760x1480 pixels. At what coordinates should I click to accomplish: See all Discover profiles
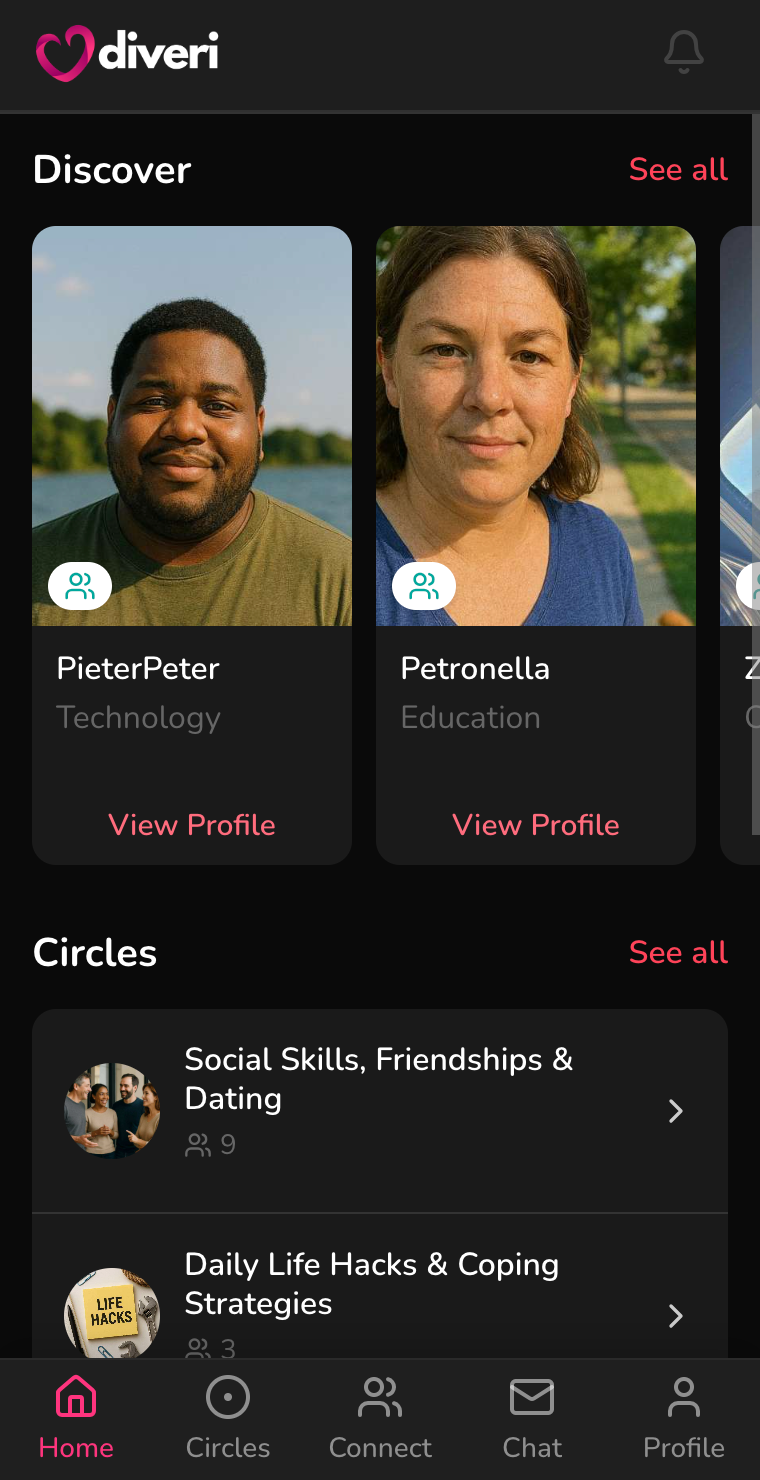(678, 170)
